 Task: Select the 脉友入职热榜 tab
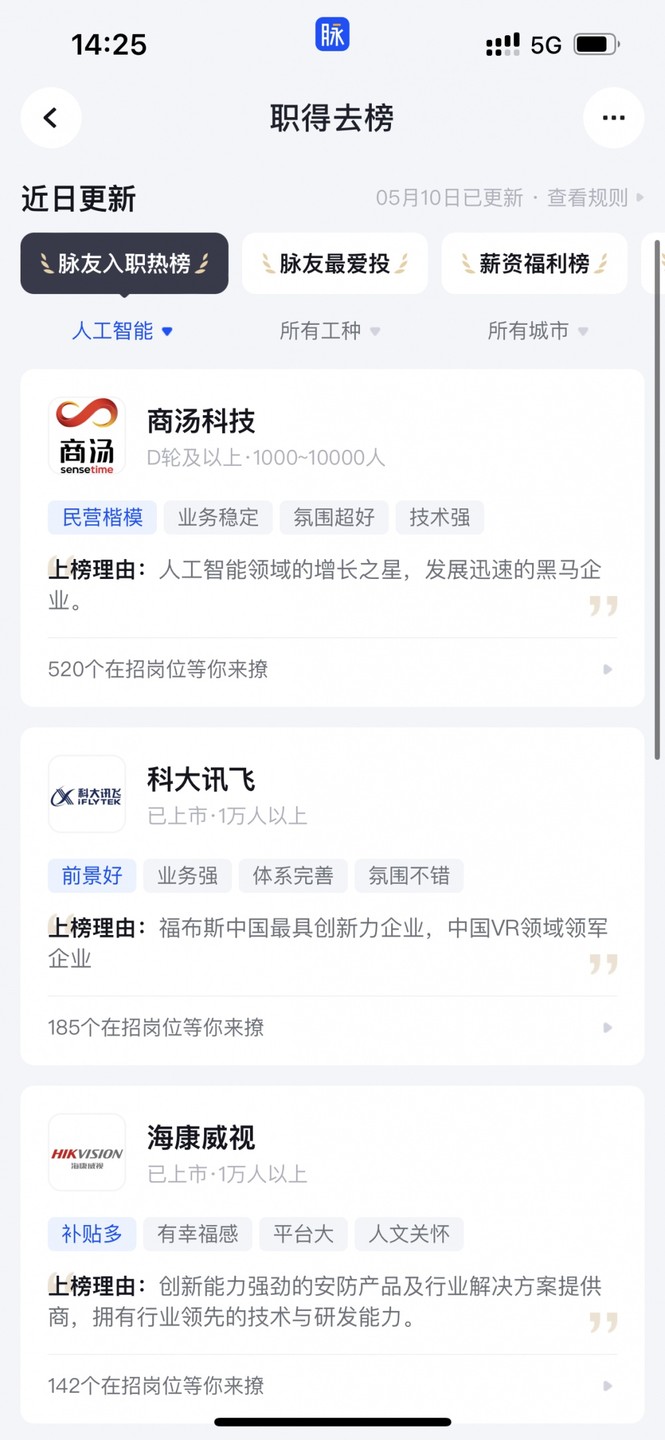[x=124, y=264]
